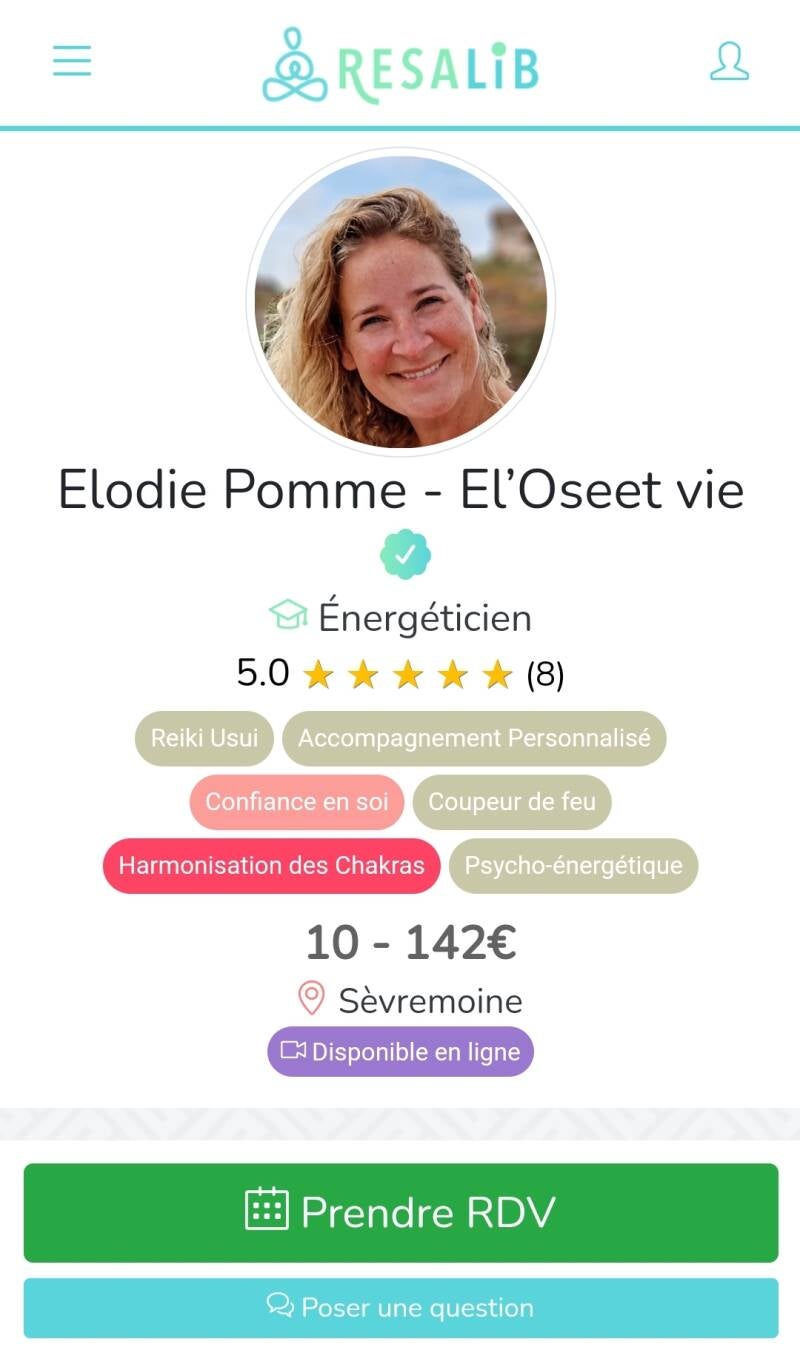Select the Reiki Usui chip

coord(204,738)
